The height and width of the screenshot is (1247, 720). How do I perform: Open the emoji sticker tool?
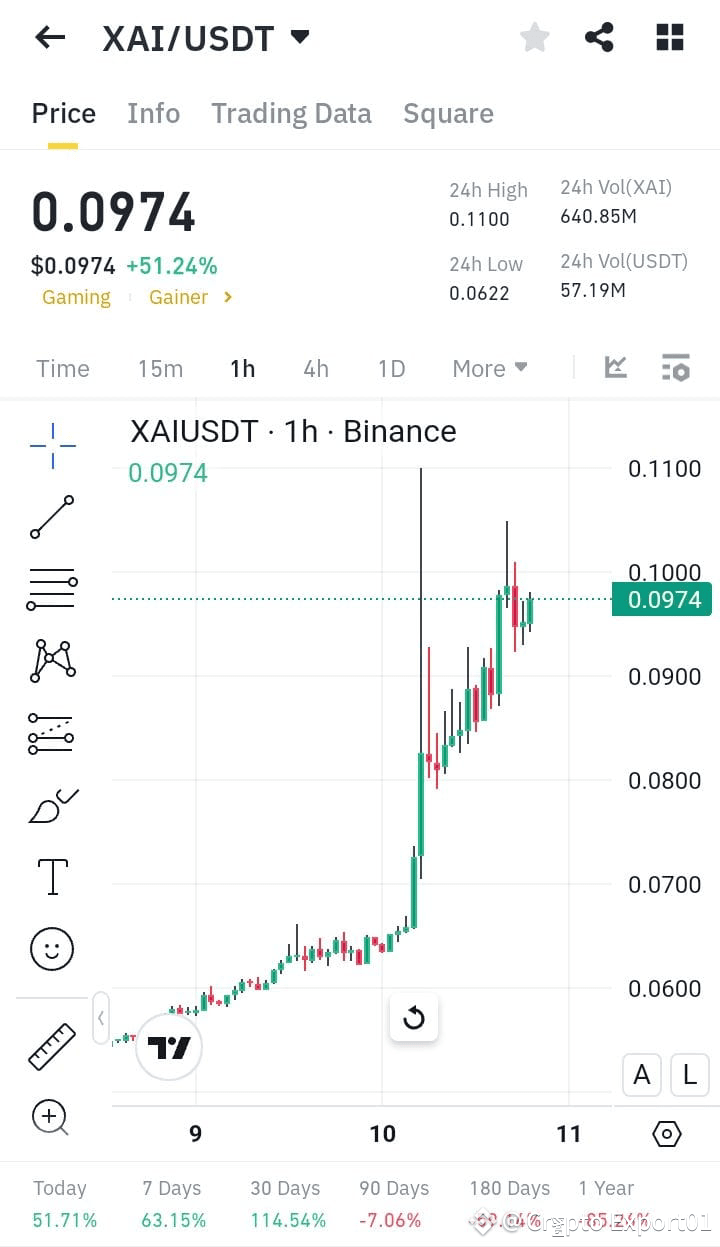[x=51, y=948]
